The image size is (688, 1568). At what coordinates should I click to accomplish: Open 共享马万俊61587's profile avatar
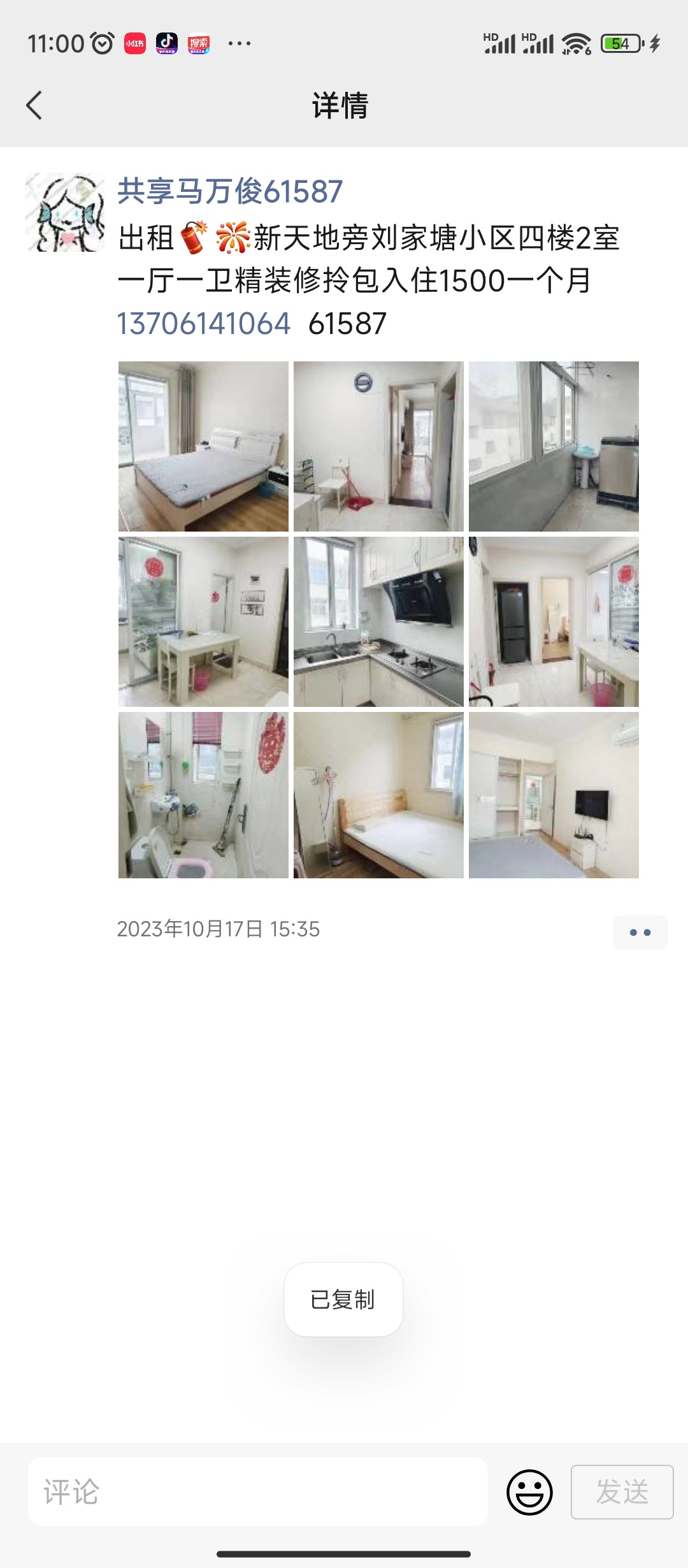pos(65,212)
